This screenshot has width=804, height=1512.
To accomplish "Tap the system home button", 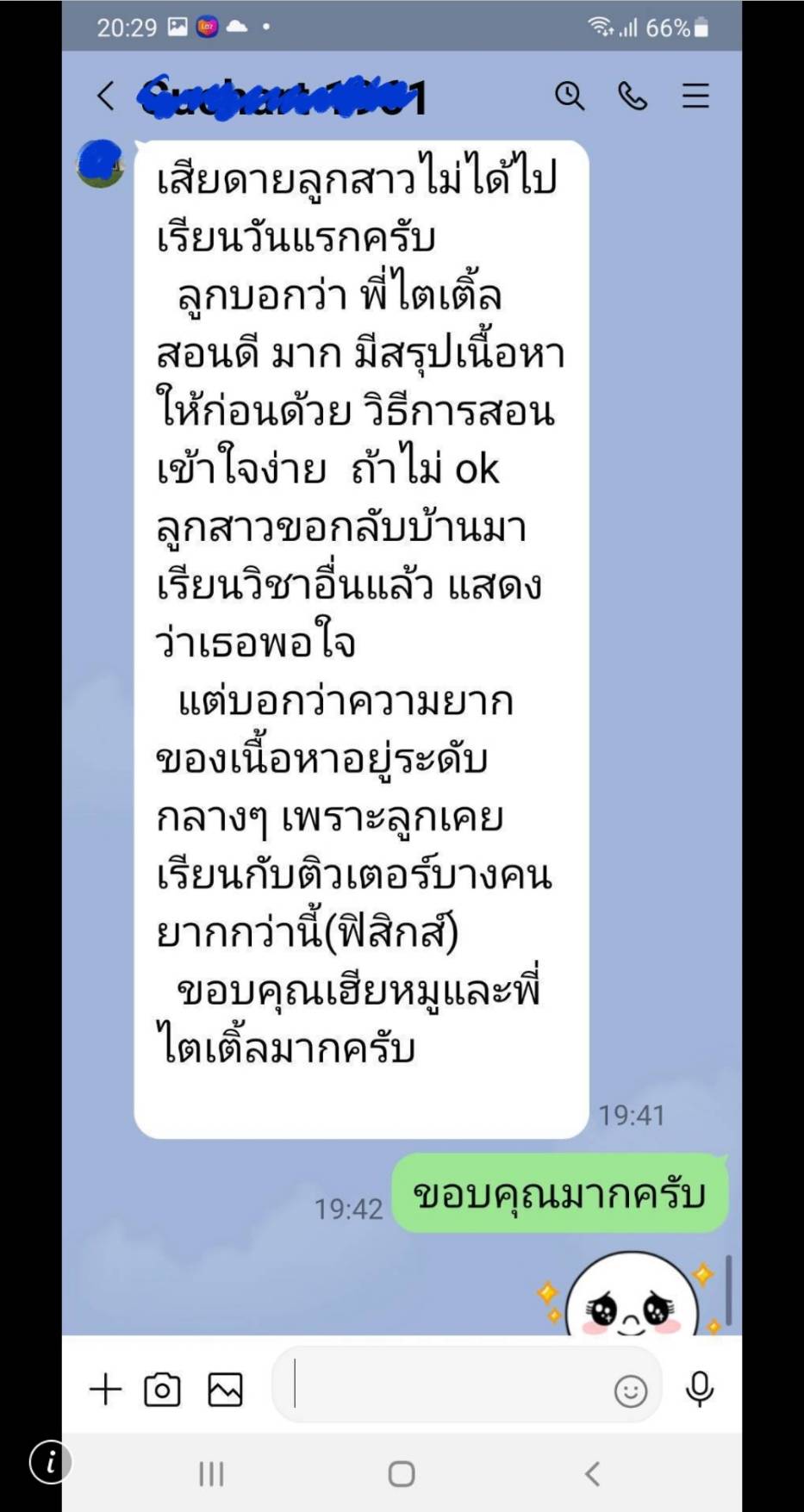I will (x=402, y=1474).
